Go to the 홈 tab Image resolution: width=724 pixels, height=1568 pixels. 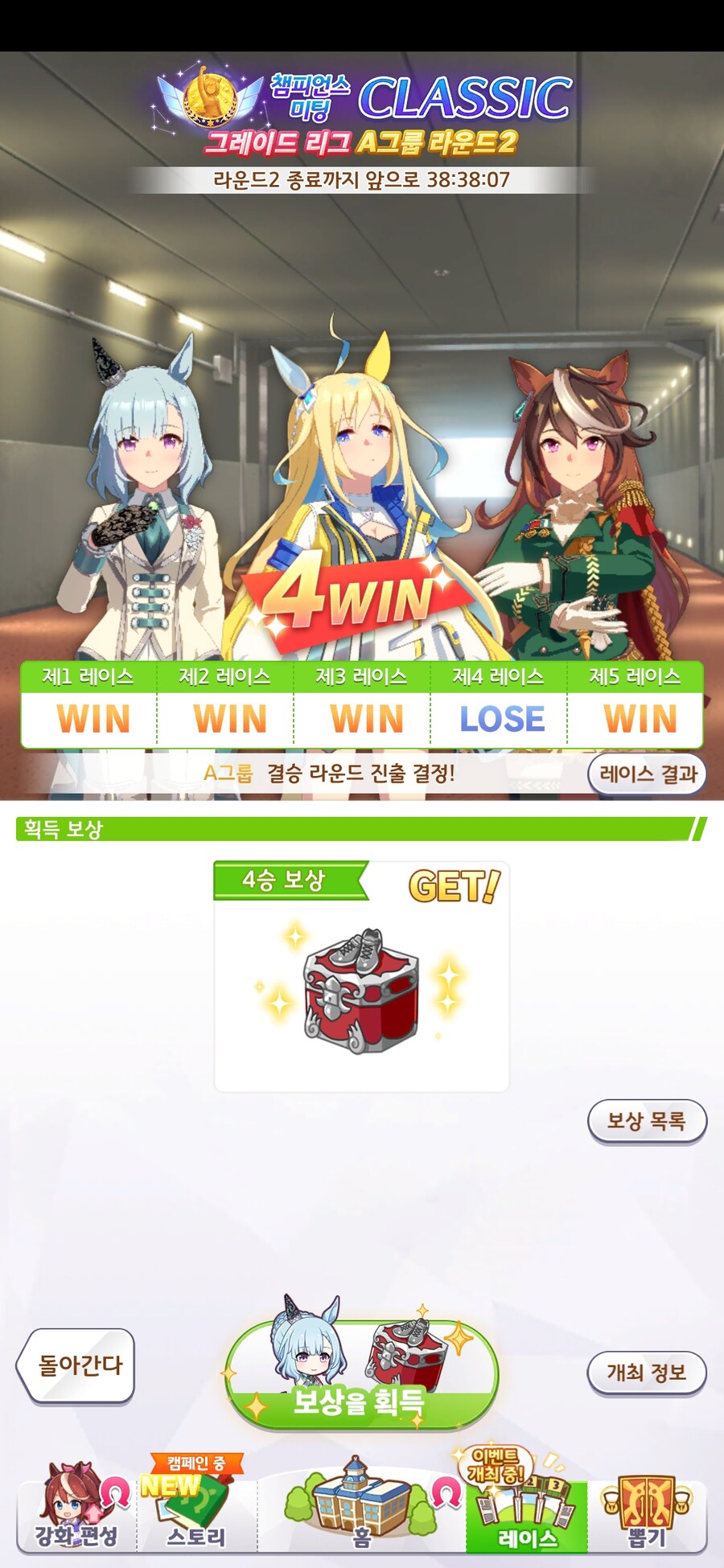[x=361, y=1513]
